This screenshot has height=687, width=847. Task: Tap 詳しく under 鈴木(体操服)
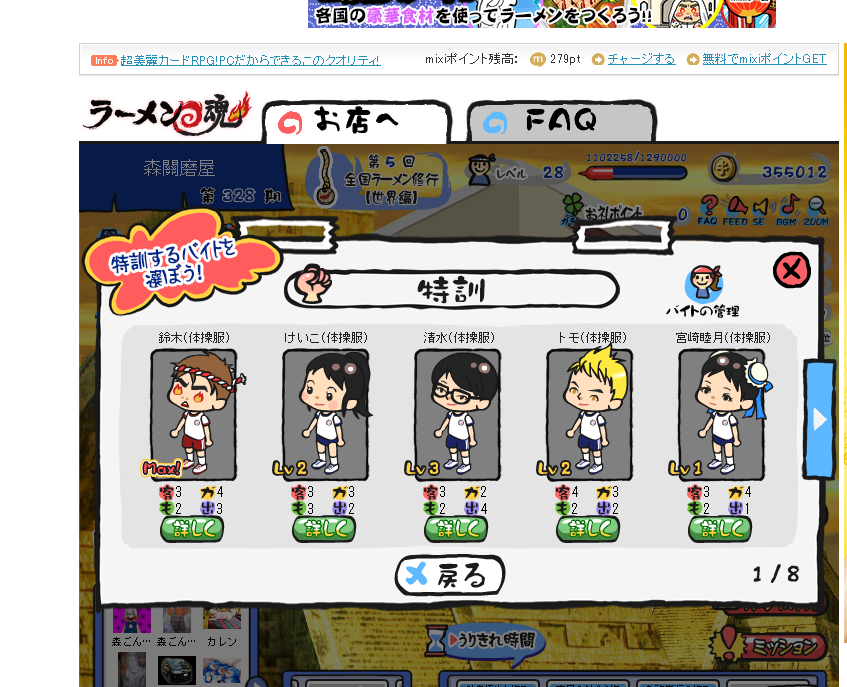tap(192, 529)
